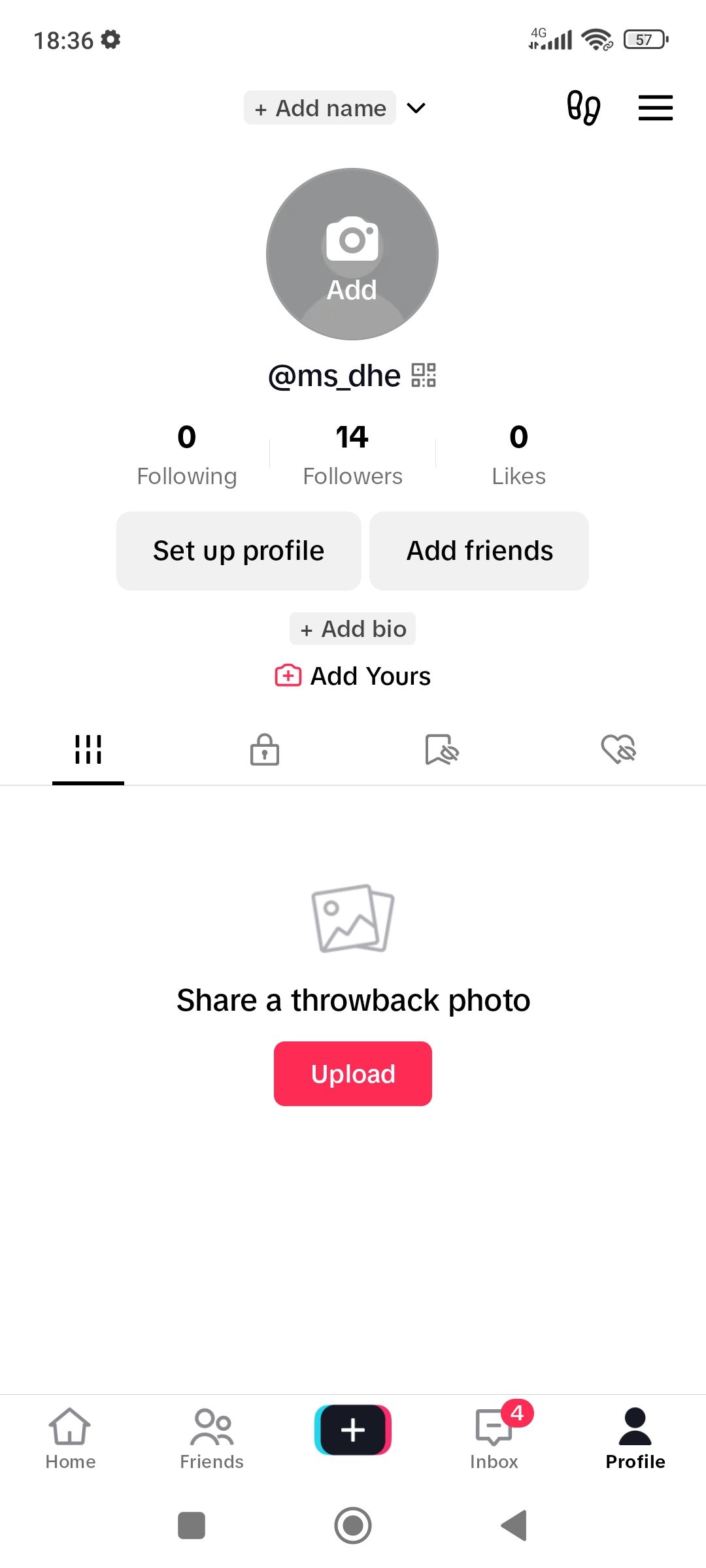Tap Add friends
This screenshot has height=1568, width=706.
point(479,550)
